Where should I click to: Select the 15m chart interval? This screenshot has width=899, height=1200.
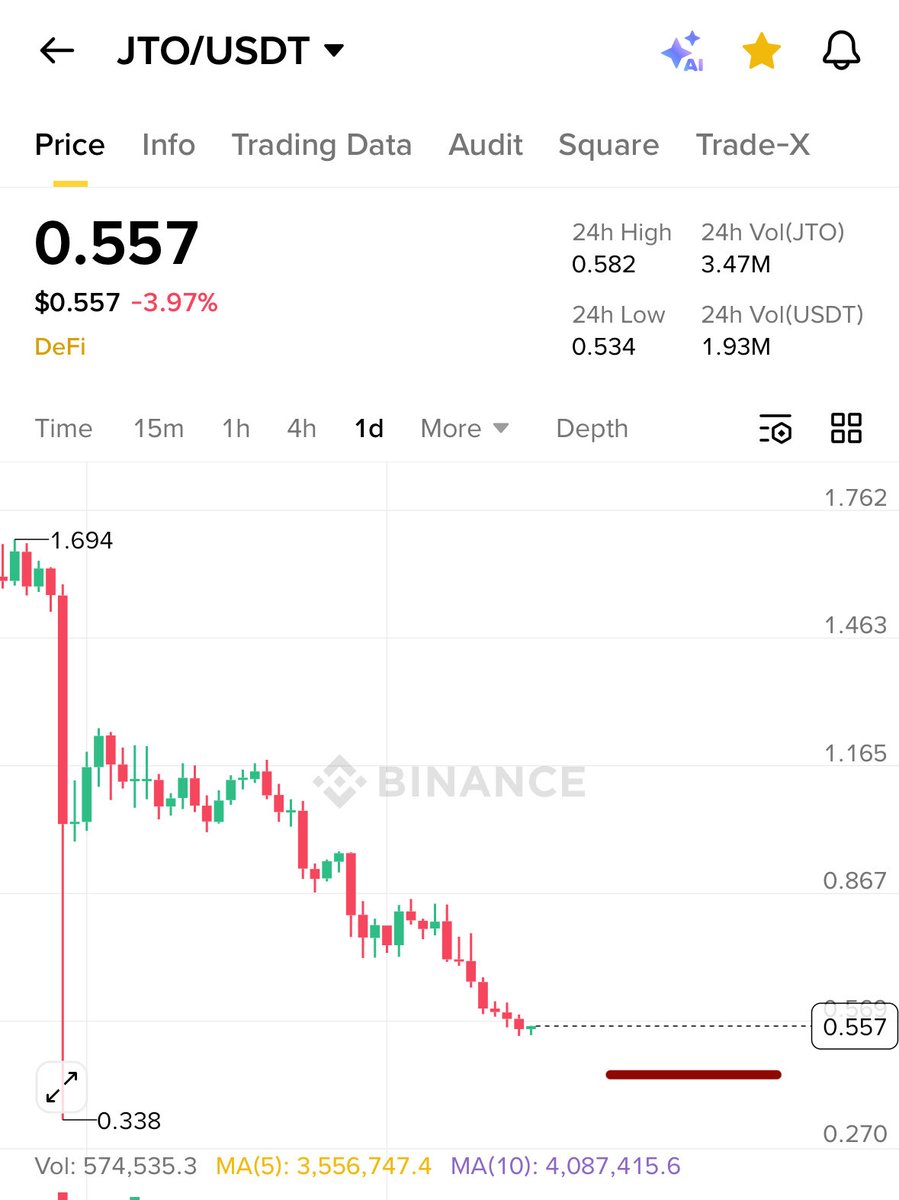158,428
